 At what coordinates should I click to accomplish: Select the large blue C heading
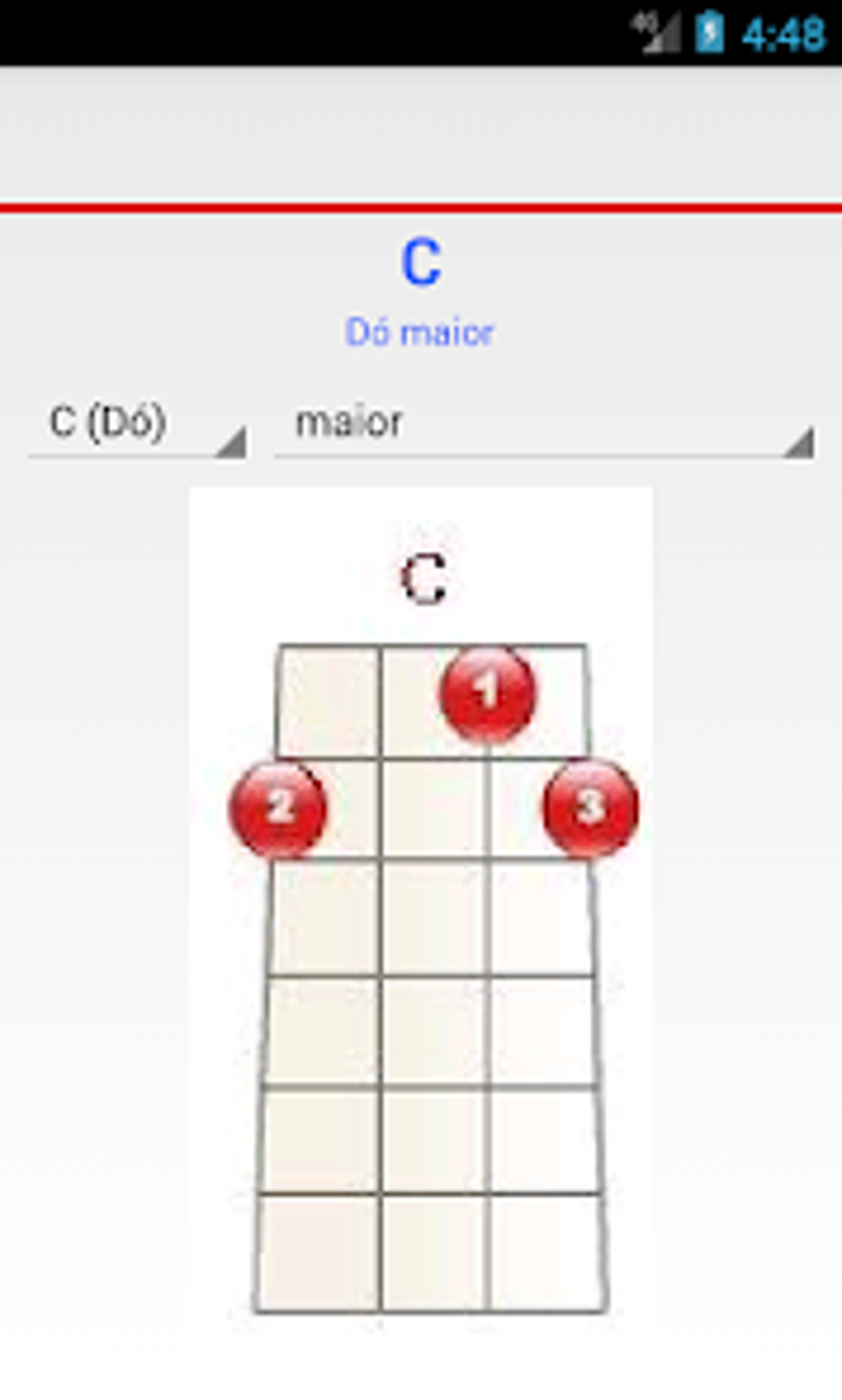tap(422, 262)
